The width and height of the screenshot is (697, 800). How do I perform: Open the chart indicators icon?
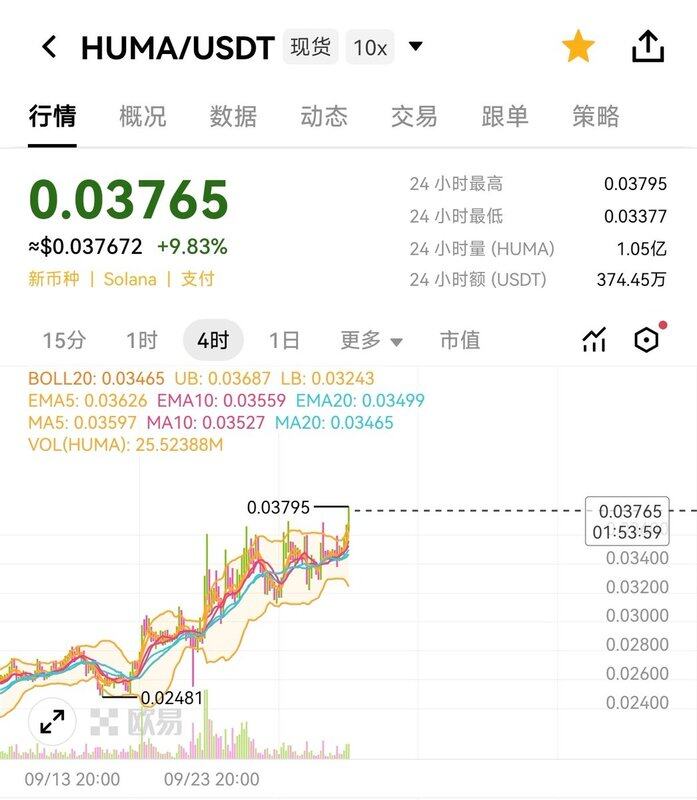(594, 340)
